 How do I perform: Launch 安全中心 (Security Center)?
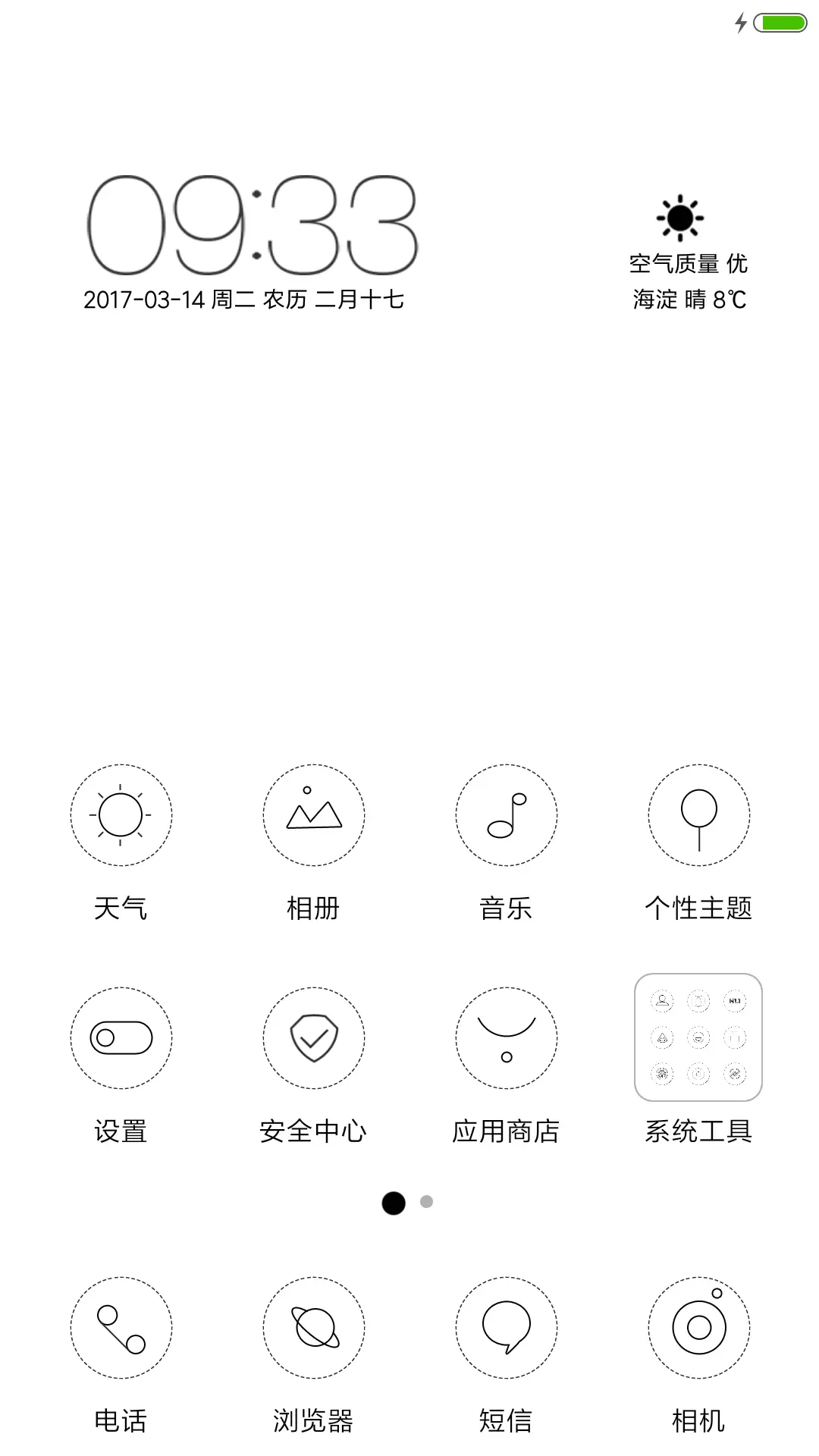(313, 1040)
